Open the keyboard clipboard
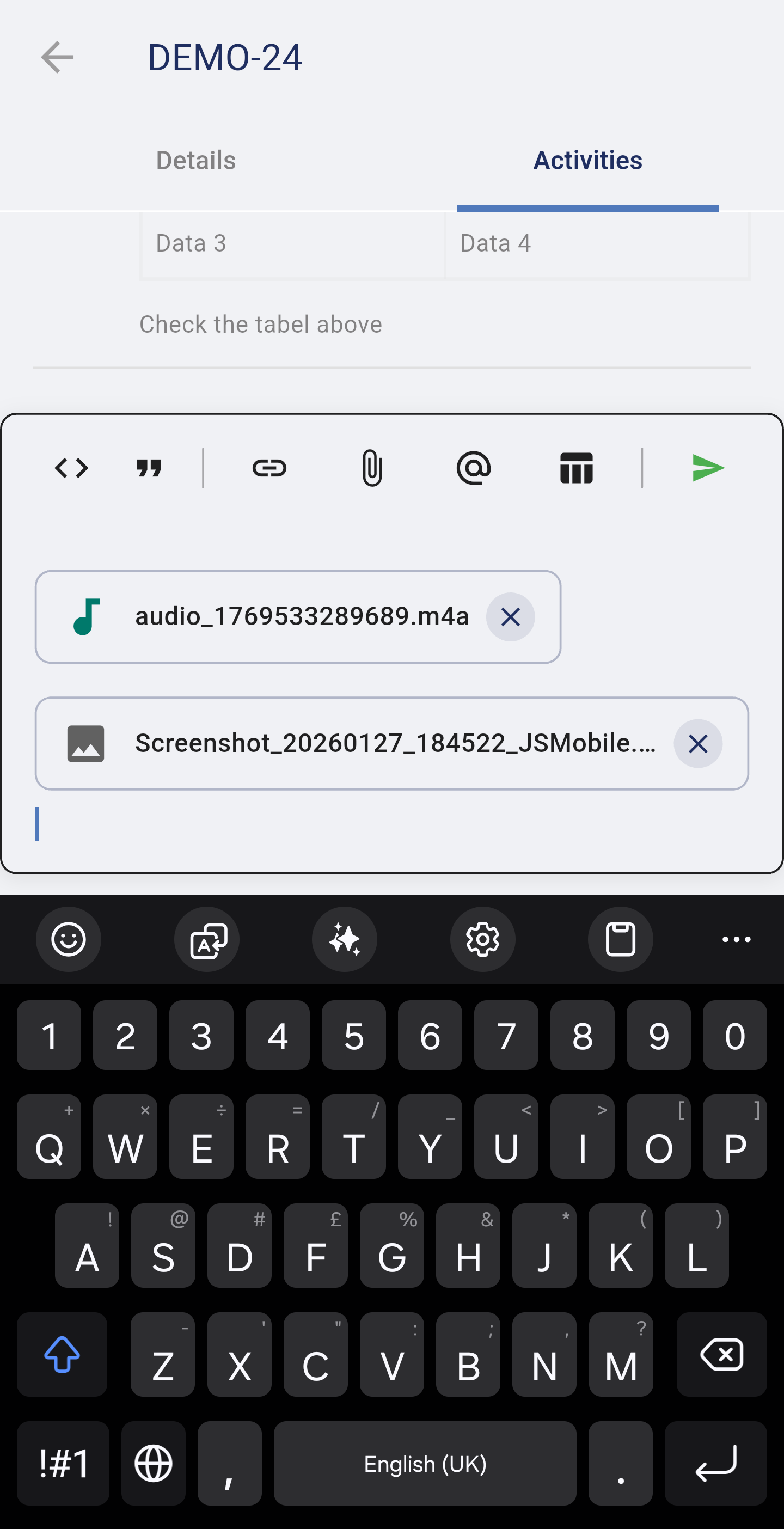Screen dimensions: 784x1529 coord(620,940)
